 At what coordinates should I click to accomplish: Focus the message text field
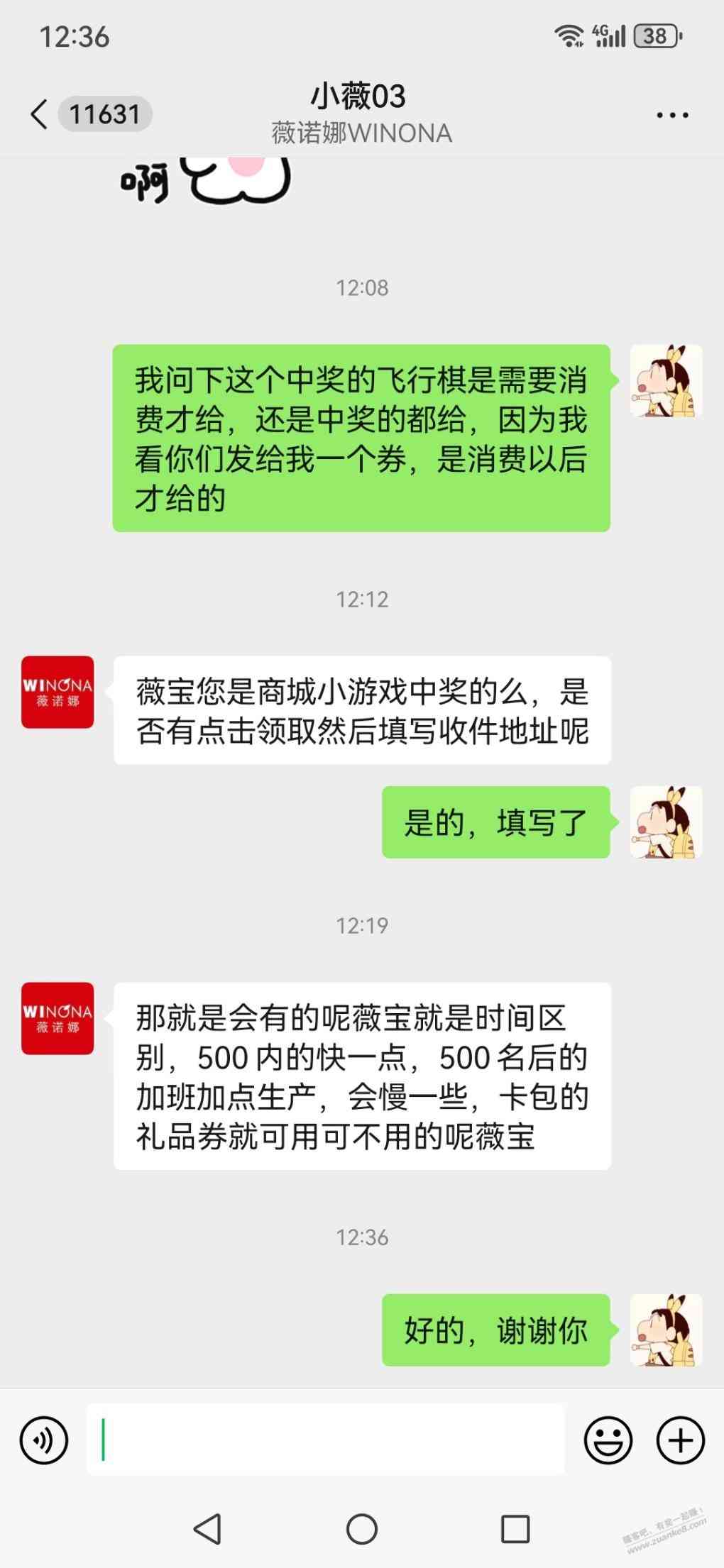pyautogui.click(x=325, y=1440)
